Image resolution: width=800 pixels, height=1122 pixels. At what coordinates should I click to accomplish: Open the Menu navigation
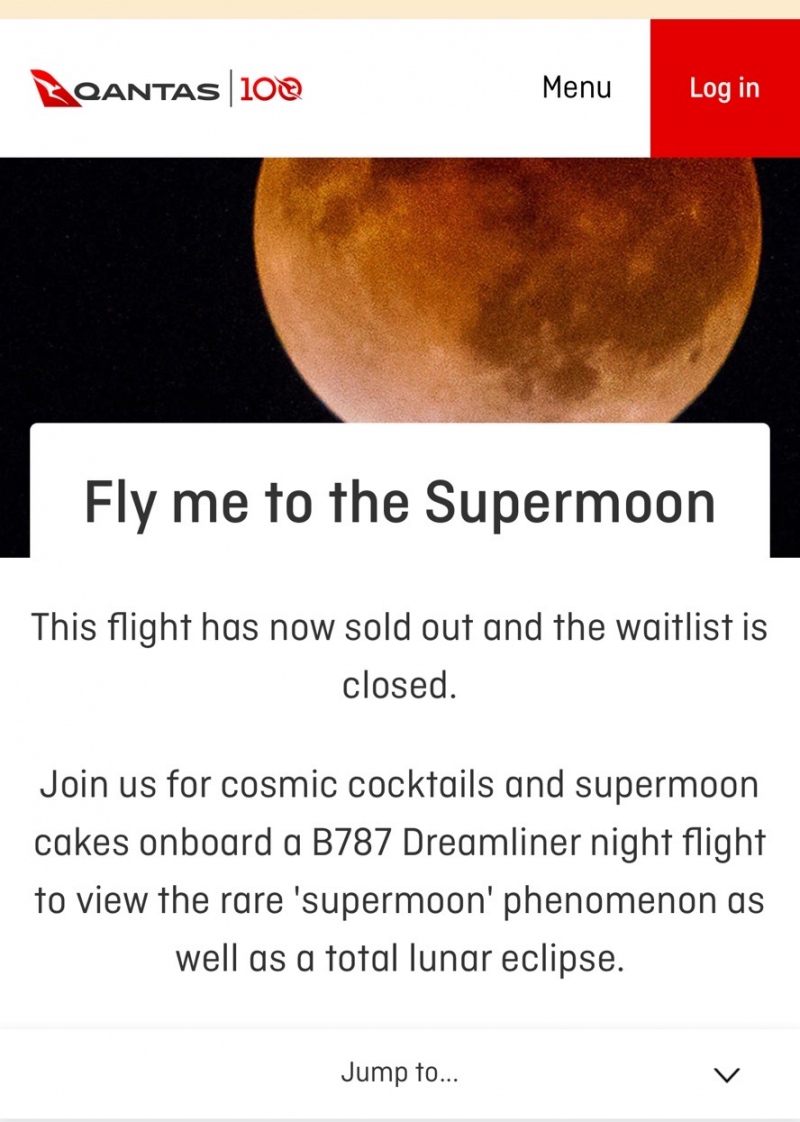(x=576, y=88)
